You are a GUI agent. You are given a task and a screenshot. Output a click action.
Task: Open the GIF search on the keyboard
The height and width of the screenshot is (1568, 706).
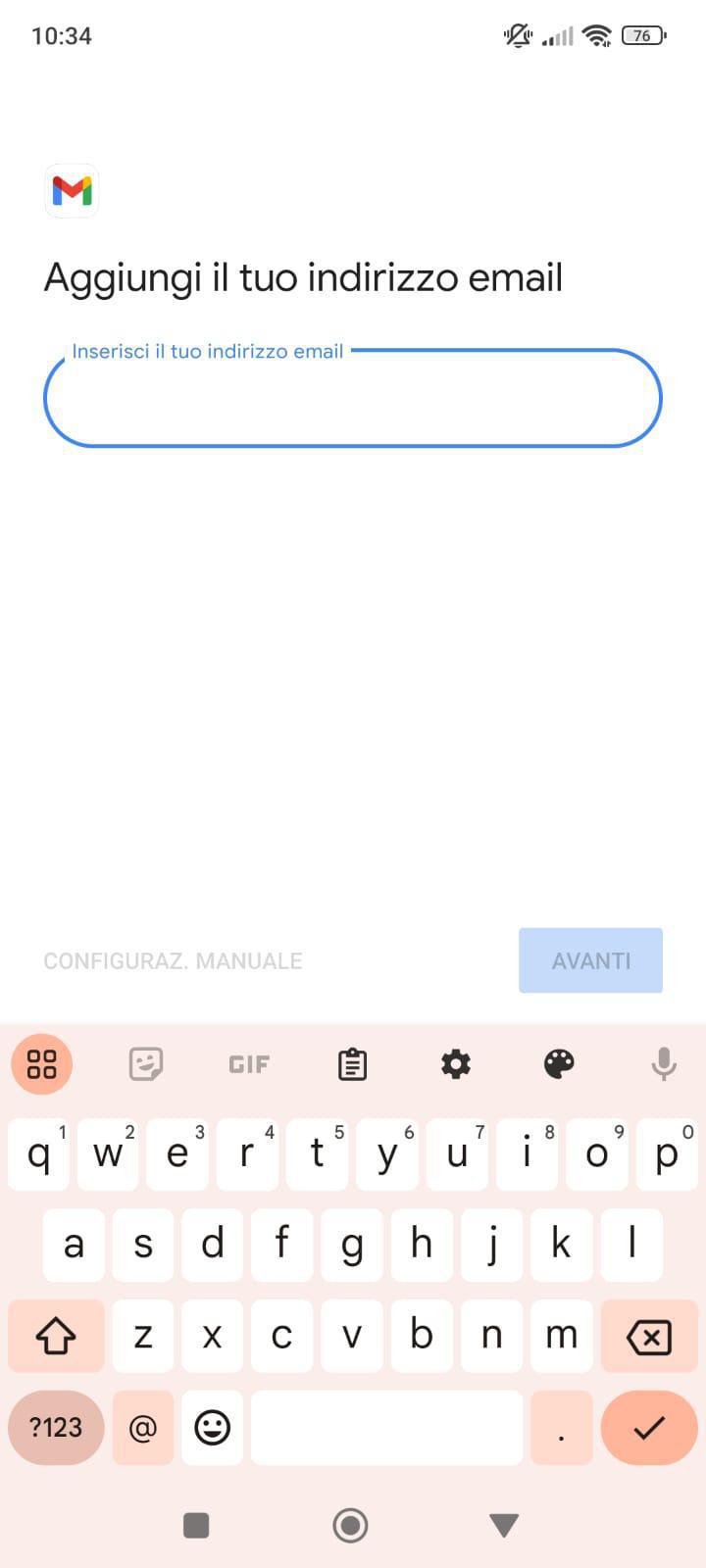point(249,1063)
